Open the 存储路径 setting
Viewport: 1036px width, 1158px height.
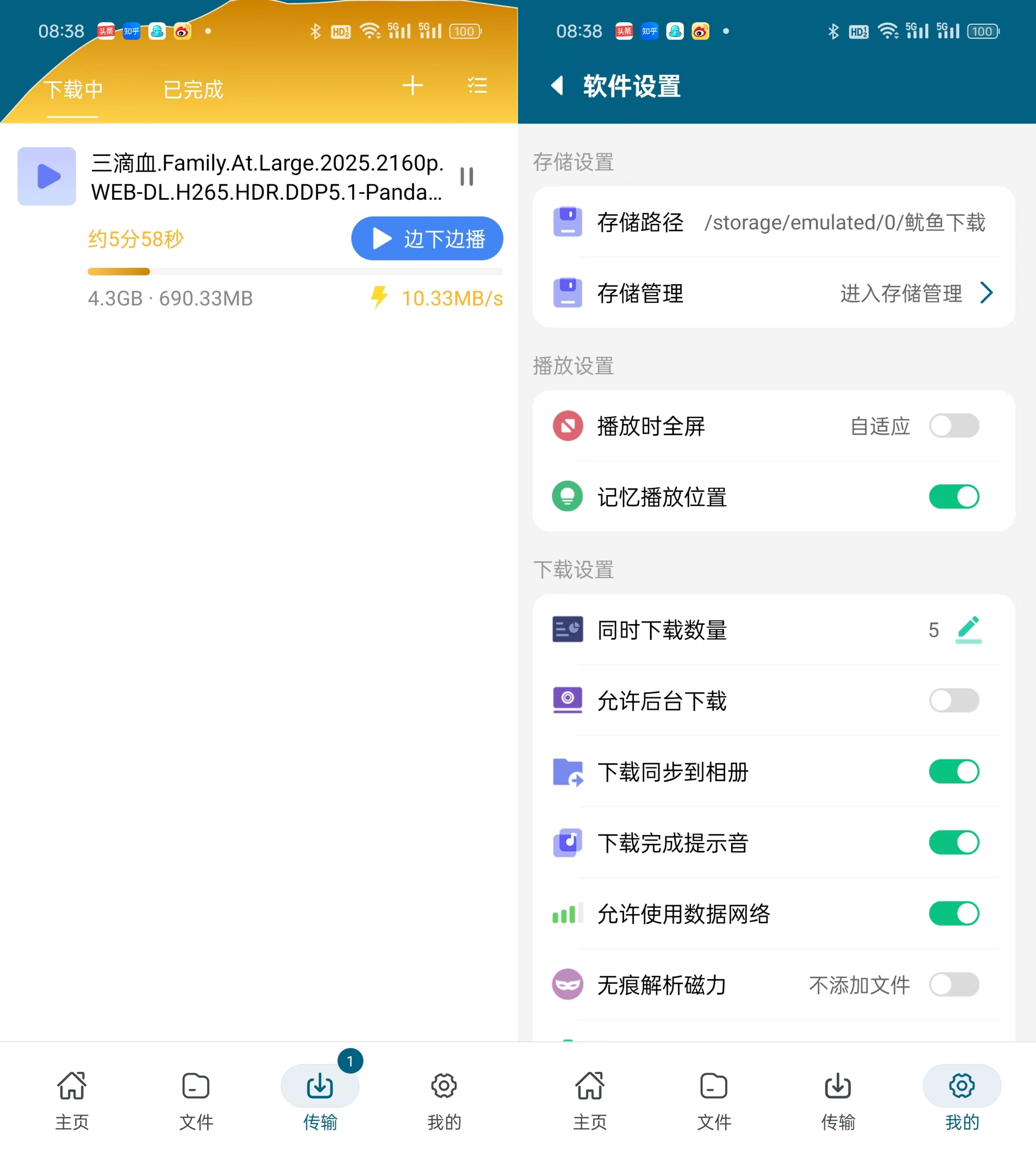click(773, 222)
